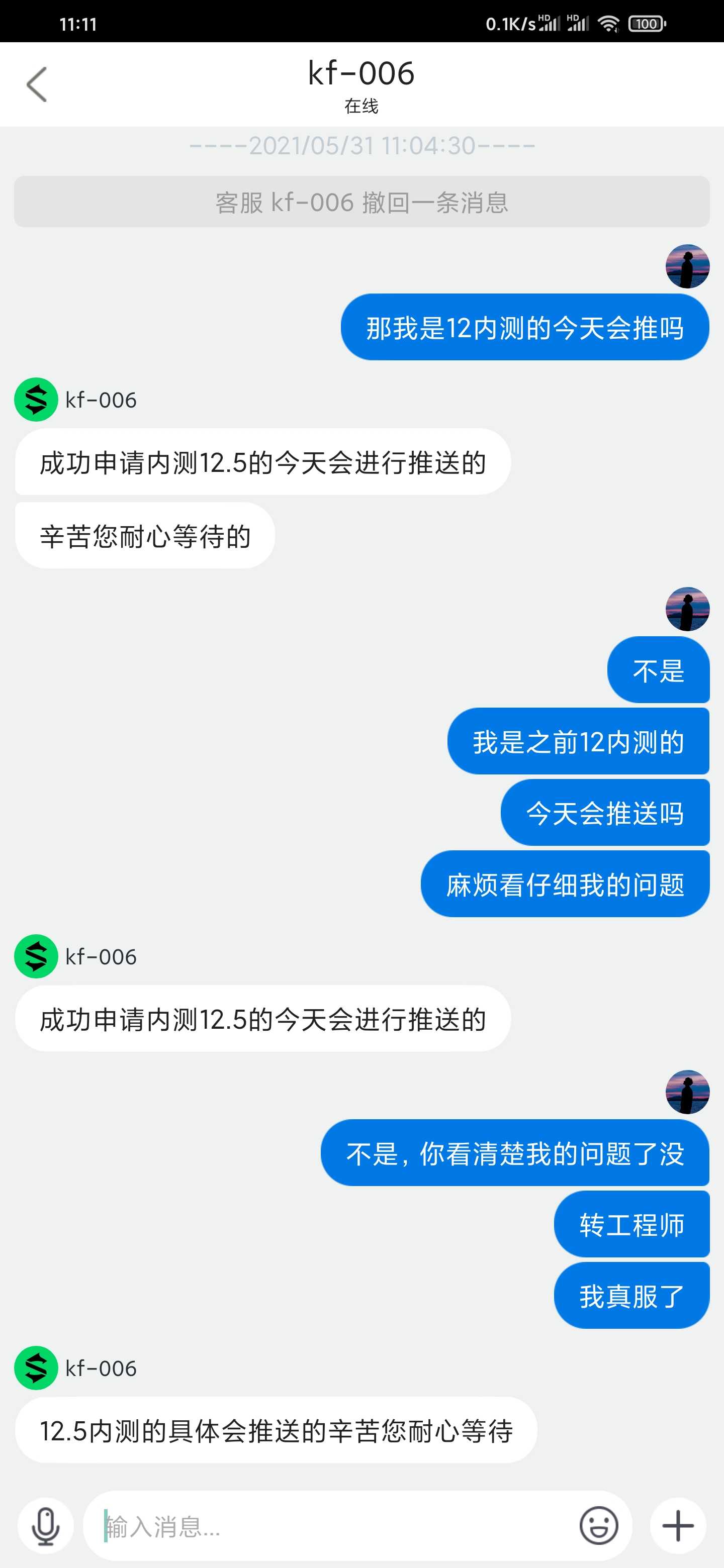This screenshot has height=1568, width=724.
Task: Tap the microphone voice input button
Action: tap(46, 1525)
